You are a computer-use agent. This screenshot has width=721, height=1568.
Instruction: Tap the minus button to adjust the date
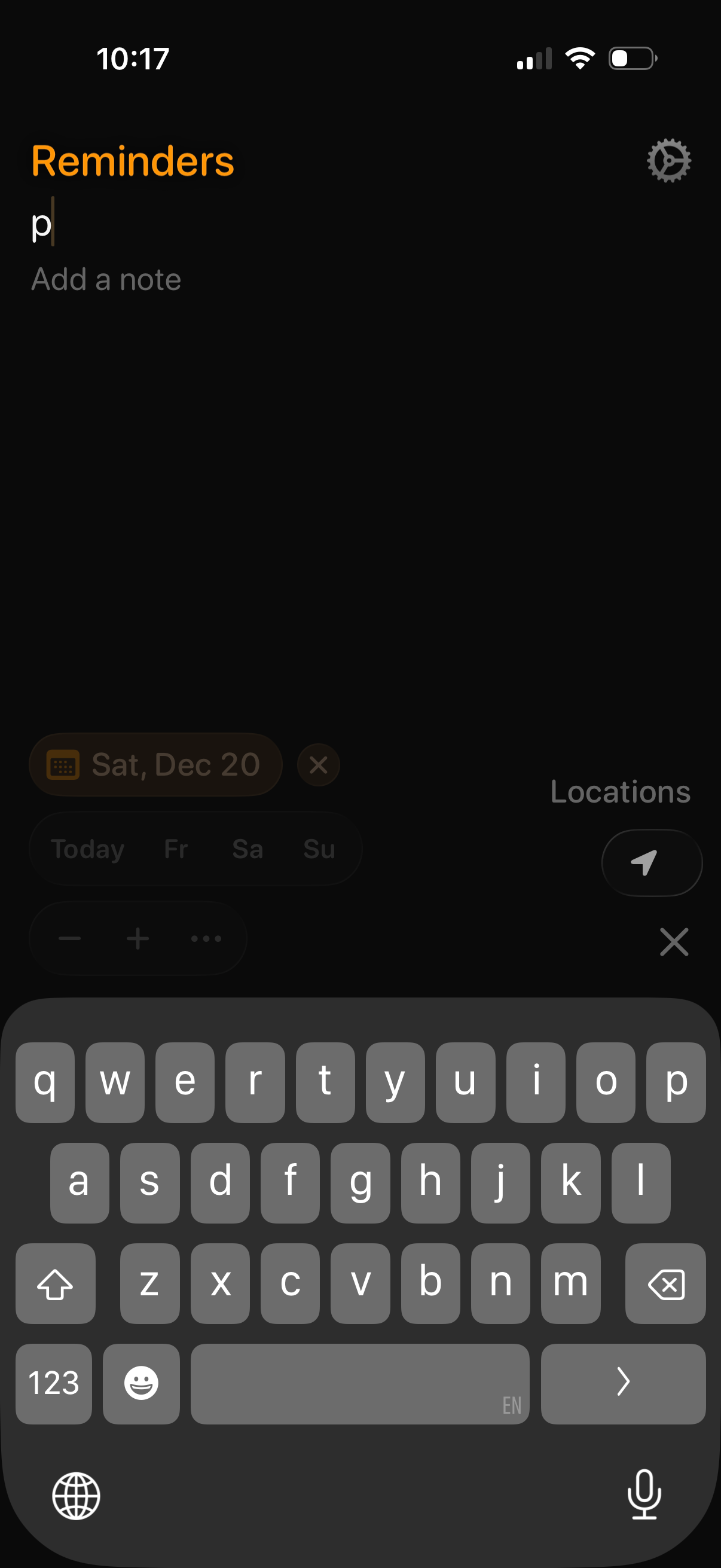tap(70, 938)
